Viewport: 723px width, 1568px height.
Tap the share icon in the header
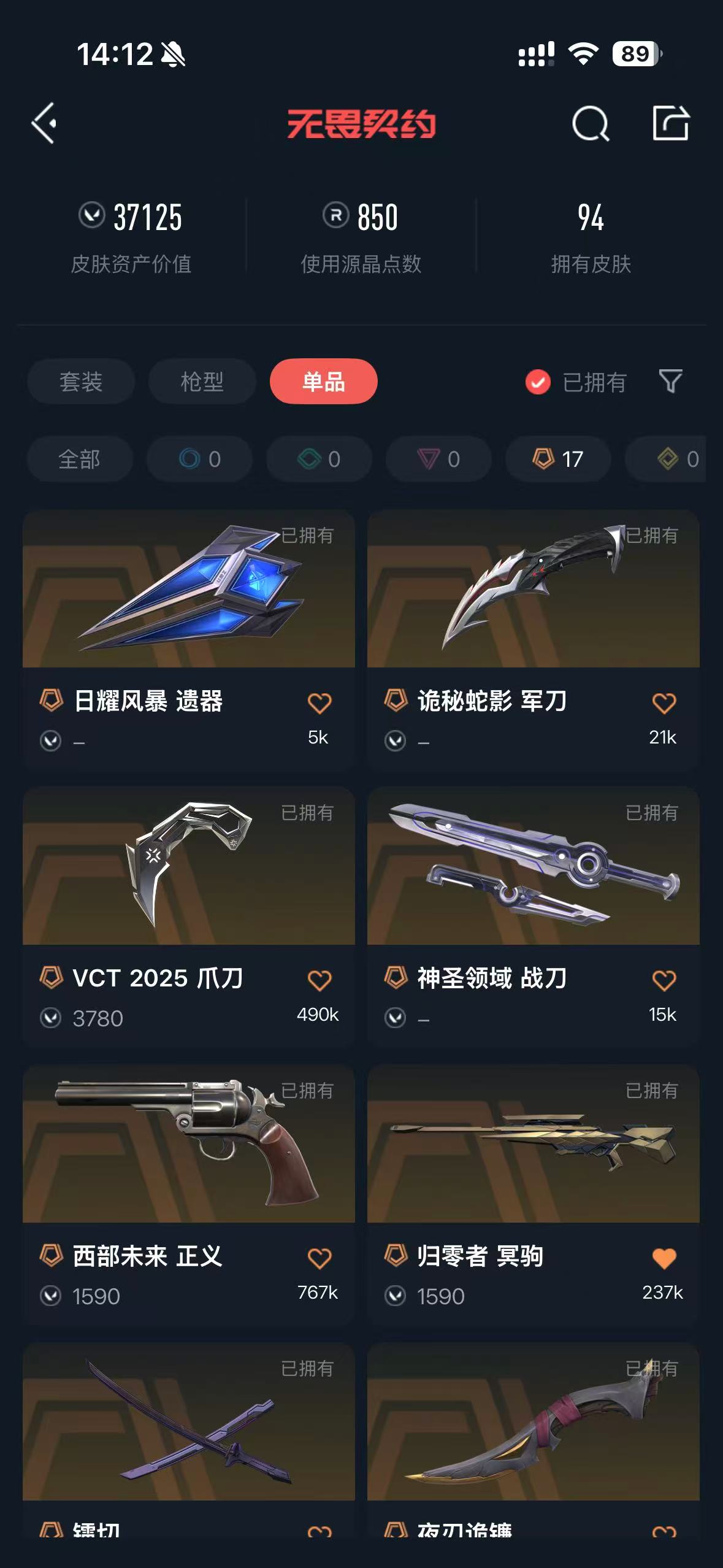pyautogui.click(x=670, y=123)
